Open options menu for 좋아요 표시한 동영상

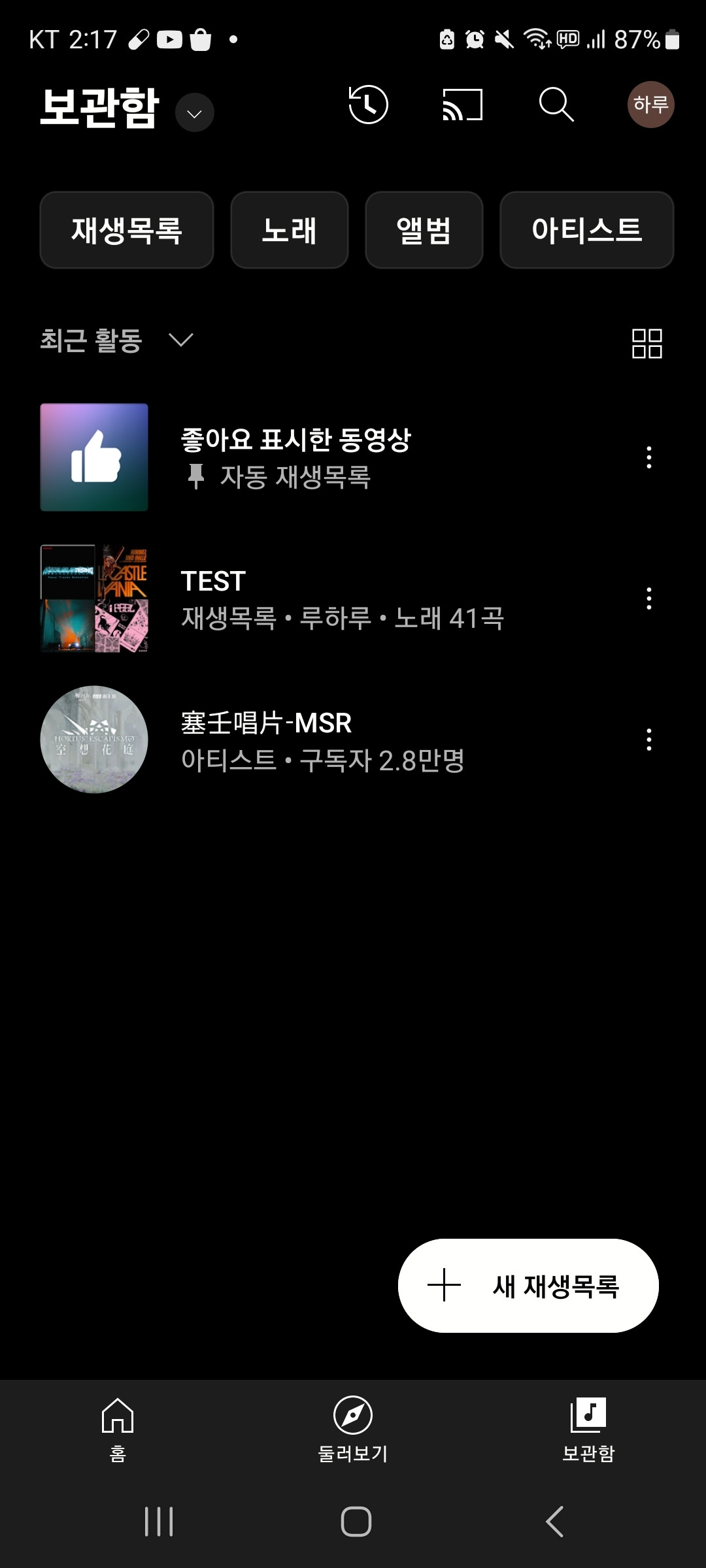(648, 457)
